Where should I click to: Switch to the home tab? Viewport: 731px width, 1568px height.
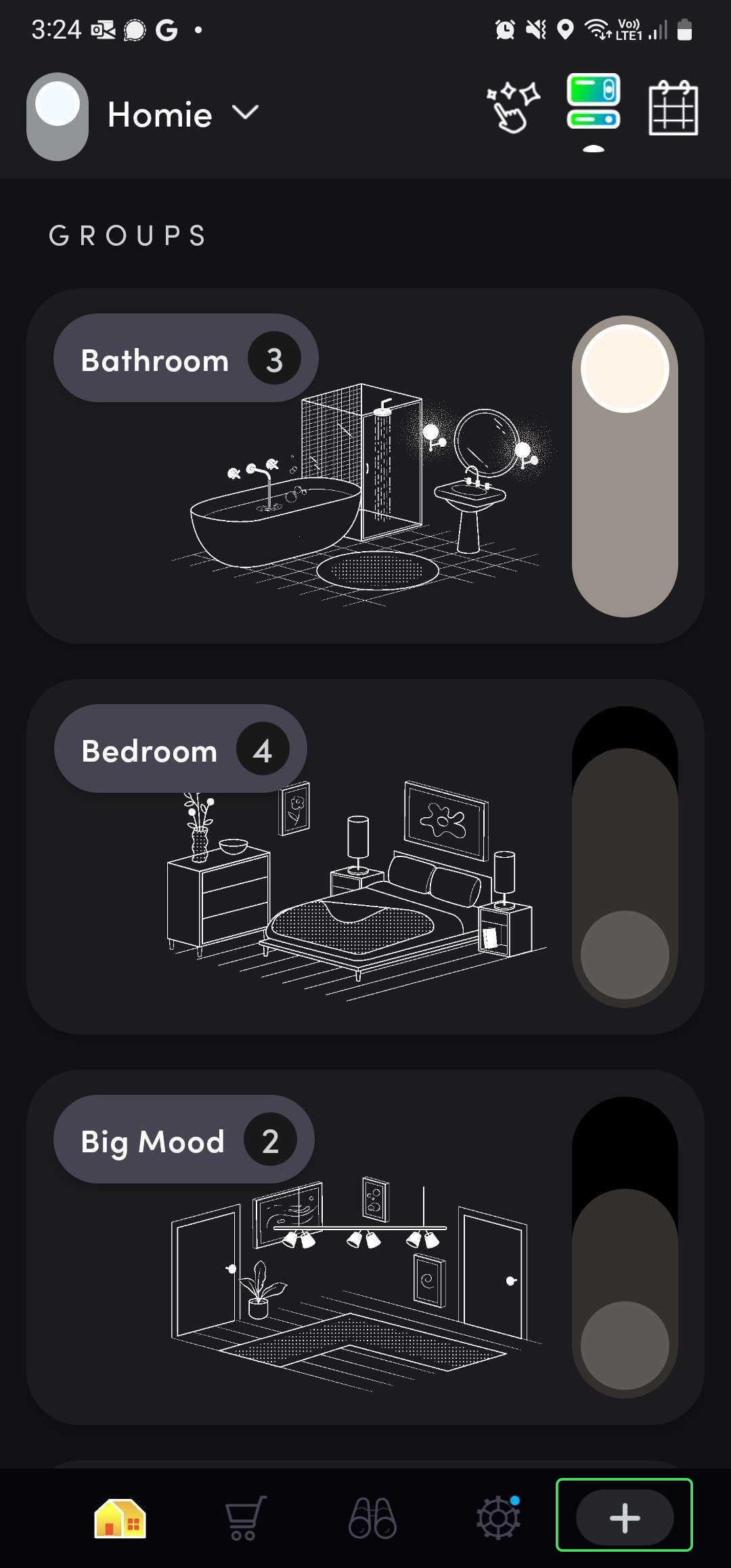[x=120, y=1518]
